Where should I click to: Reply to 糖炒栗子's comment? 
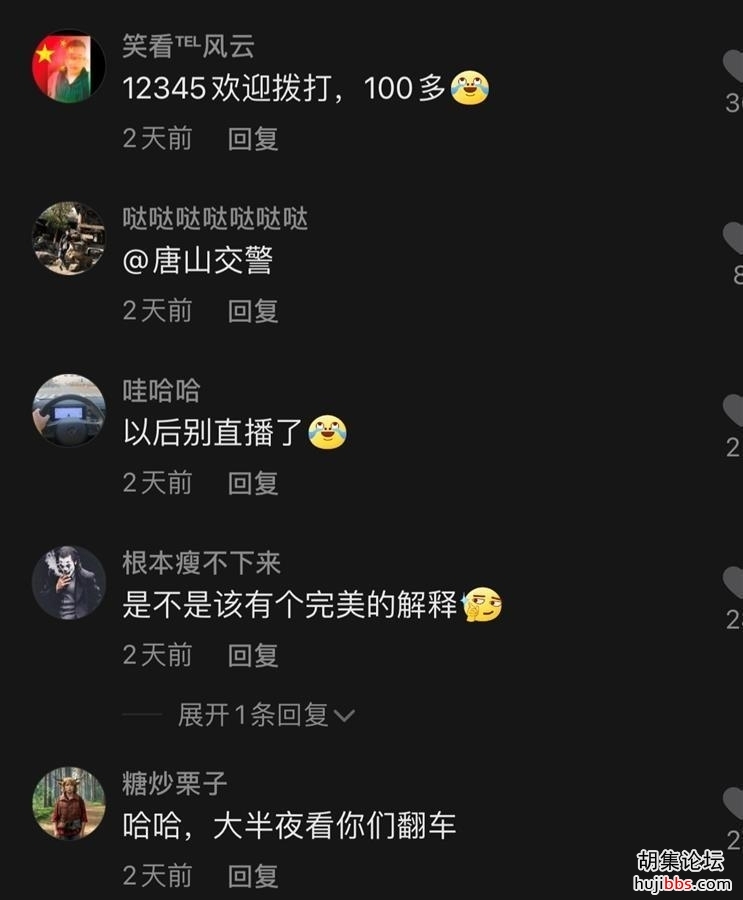253,876
